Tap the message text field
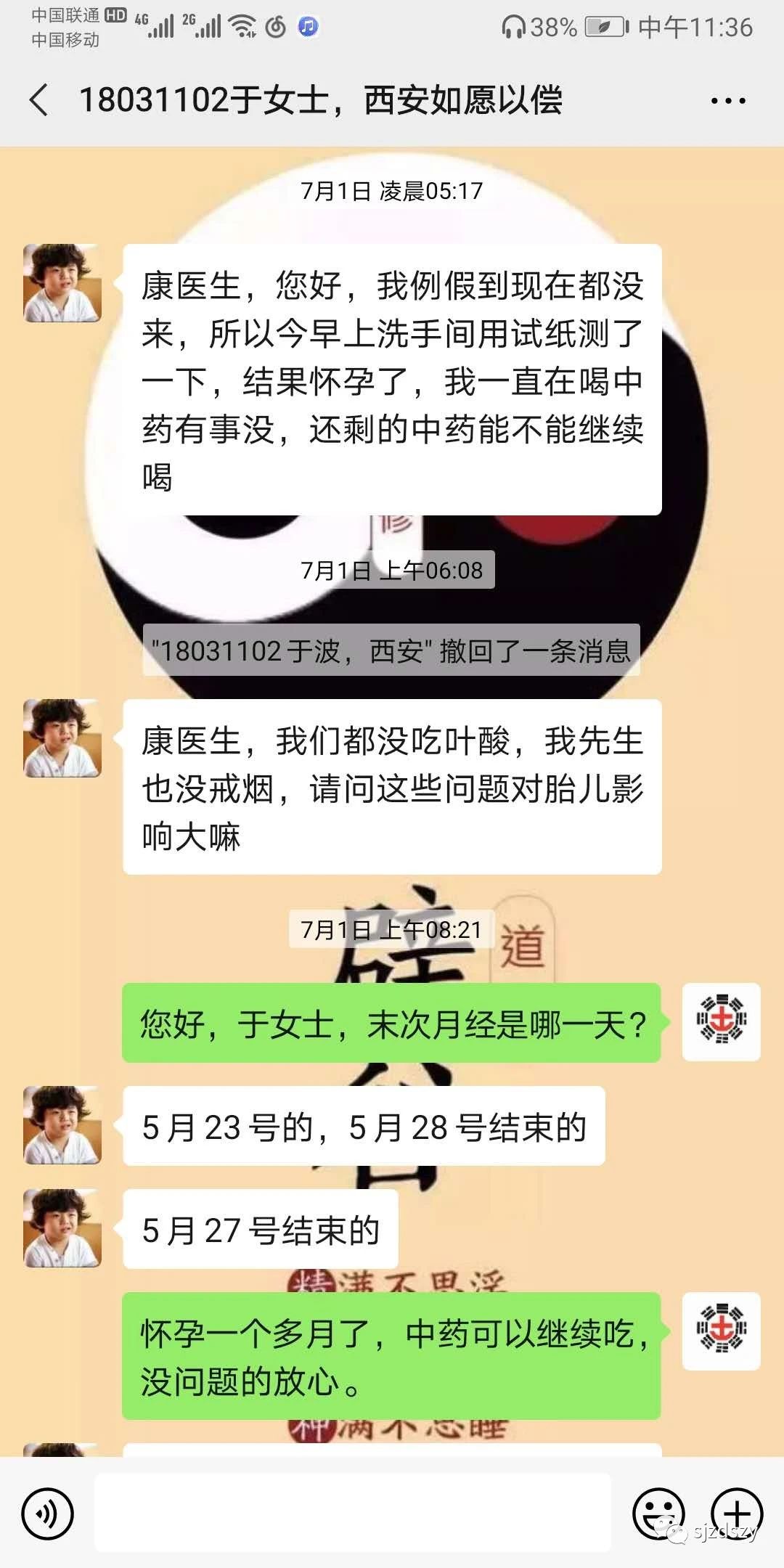 click(353, 1513)
